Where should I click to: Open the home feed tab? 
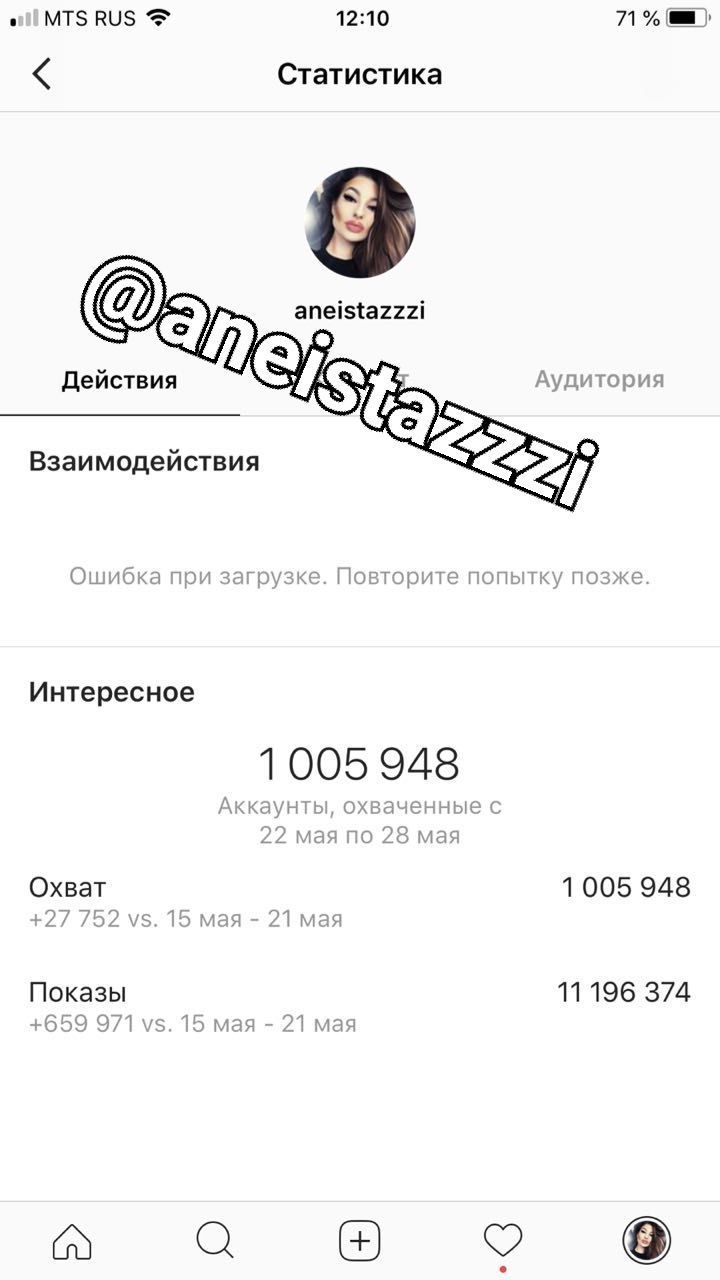72,1241
